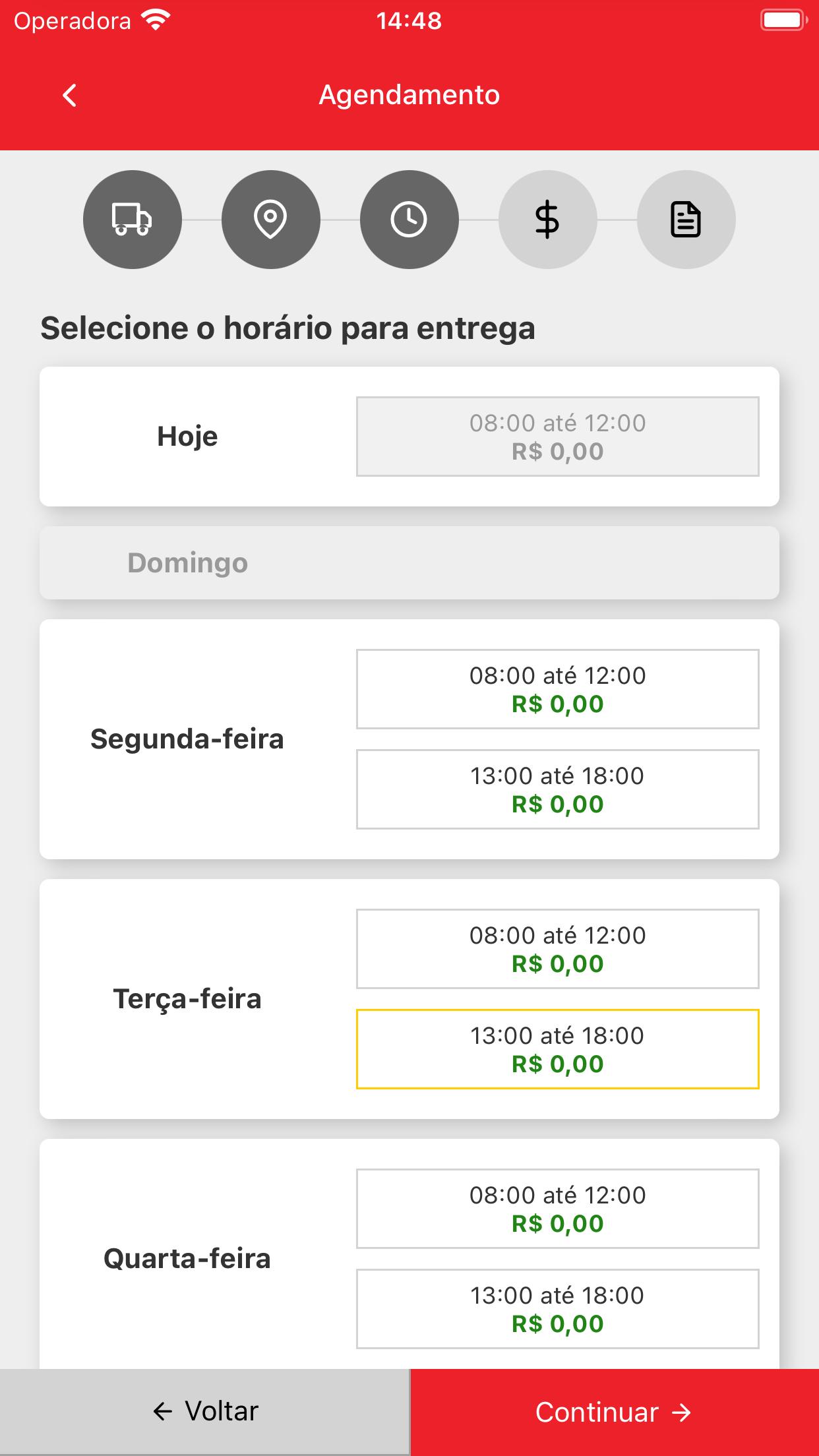Pick Terça-feira 08:00 até 12:00 slot
Viewport: 819px width, 1456px height.
coord(558,949)
